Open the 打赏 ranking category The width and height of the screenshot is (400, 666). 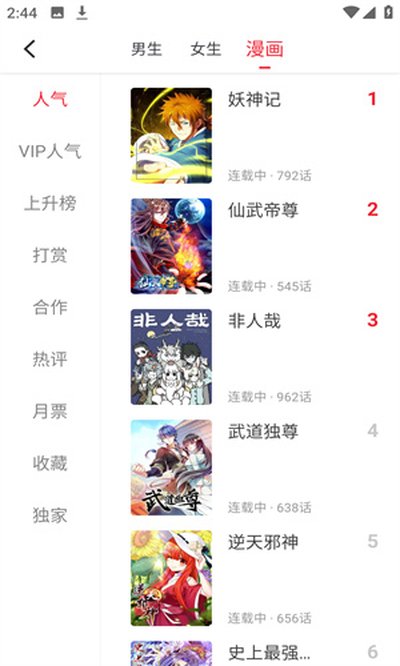[50, 255]
